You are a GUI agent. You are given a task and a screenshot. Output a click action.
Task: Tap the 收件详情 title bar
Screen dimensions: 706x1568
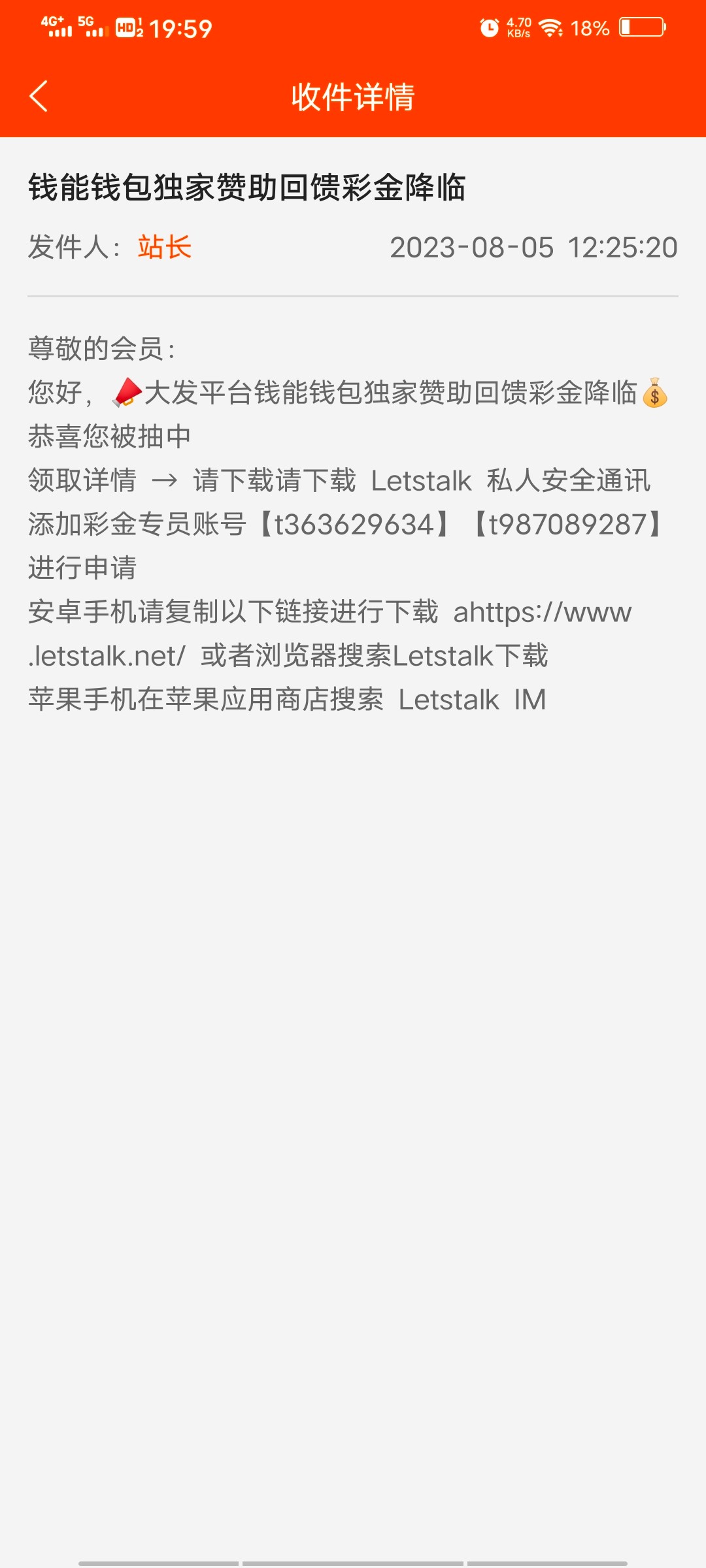tap(353, 97)
